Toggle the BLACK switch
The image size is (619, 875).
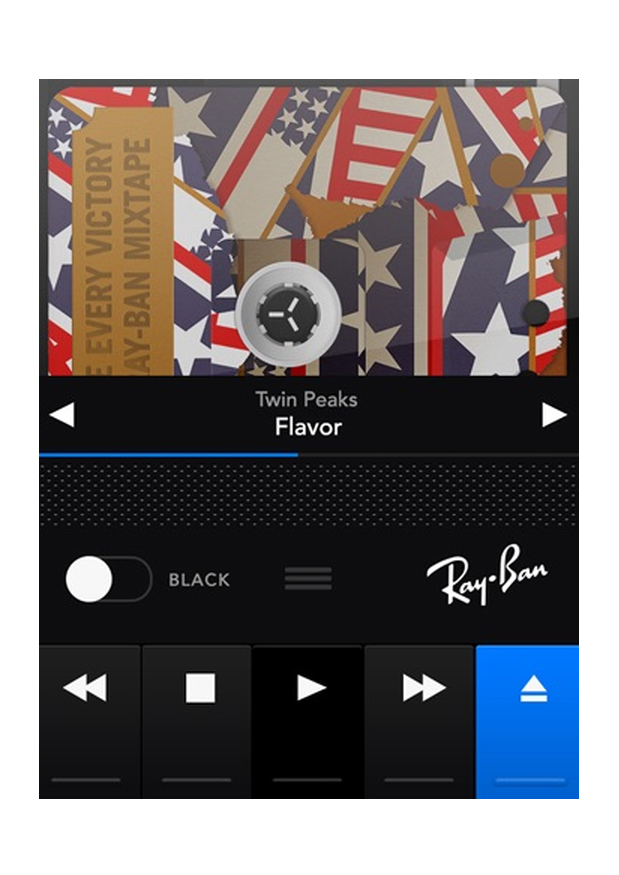(108, 579)
